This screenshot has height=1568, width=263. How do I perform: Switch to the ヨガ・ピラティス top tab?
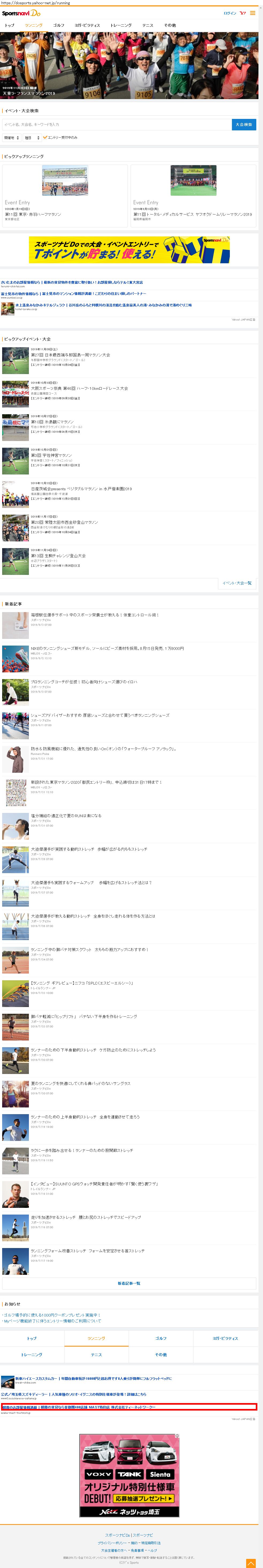(x=87, y=25)
